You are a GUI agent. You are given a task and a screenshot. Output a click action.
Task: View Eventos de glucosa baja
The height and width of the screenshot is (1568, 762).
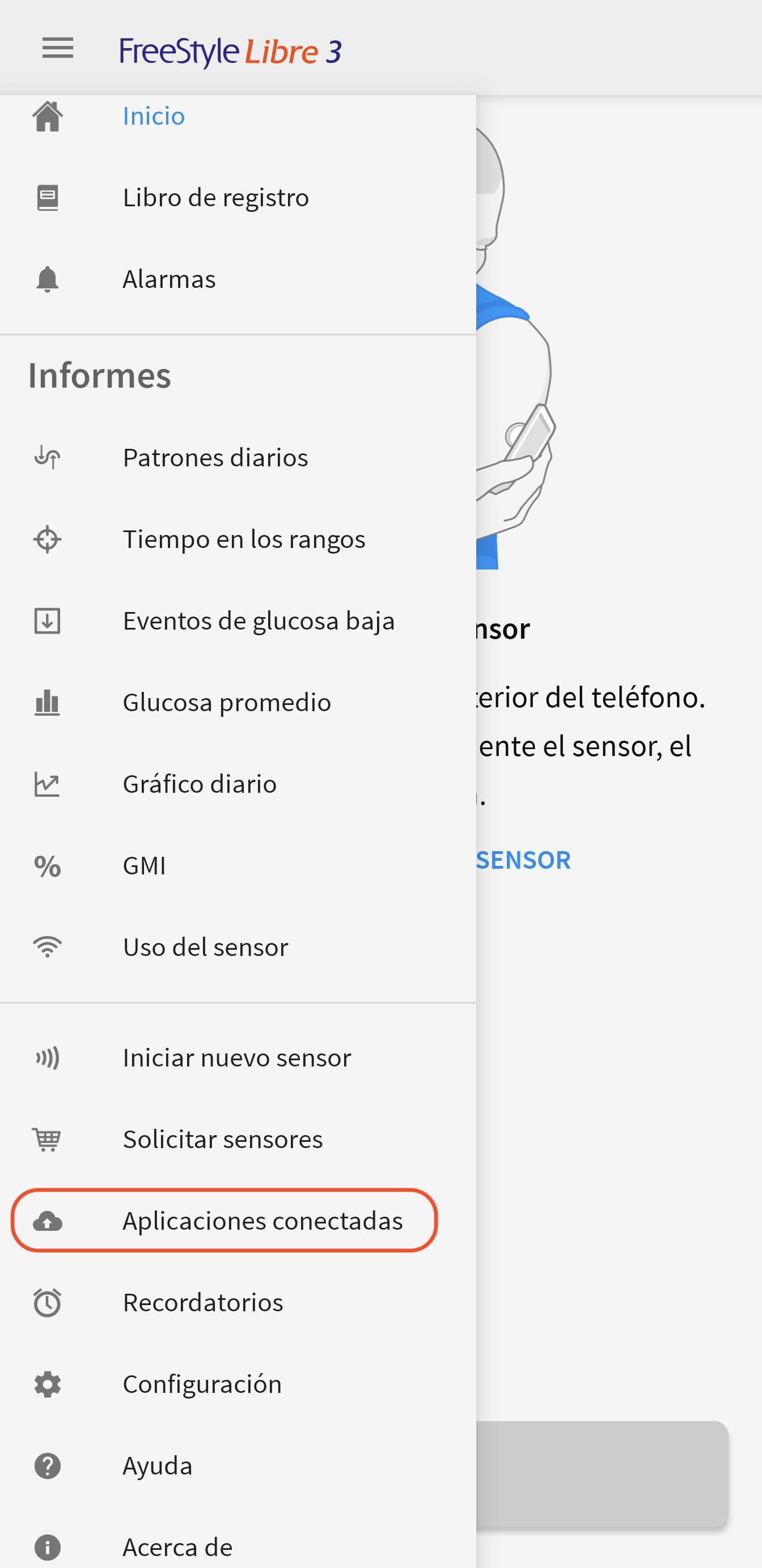[238, 621]
